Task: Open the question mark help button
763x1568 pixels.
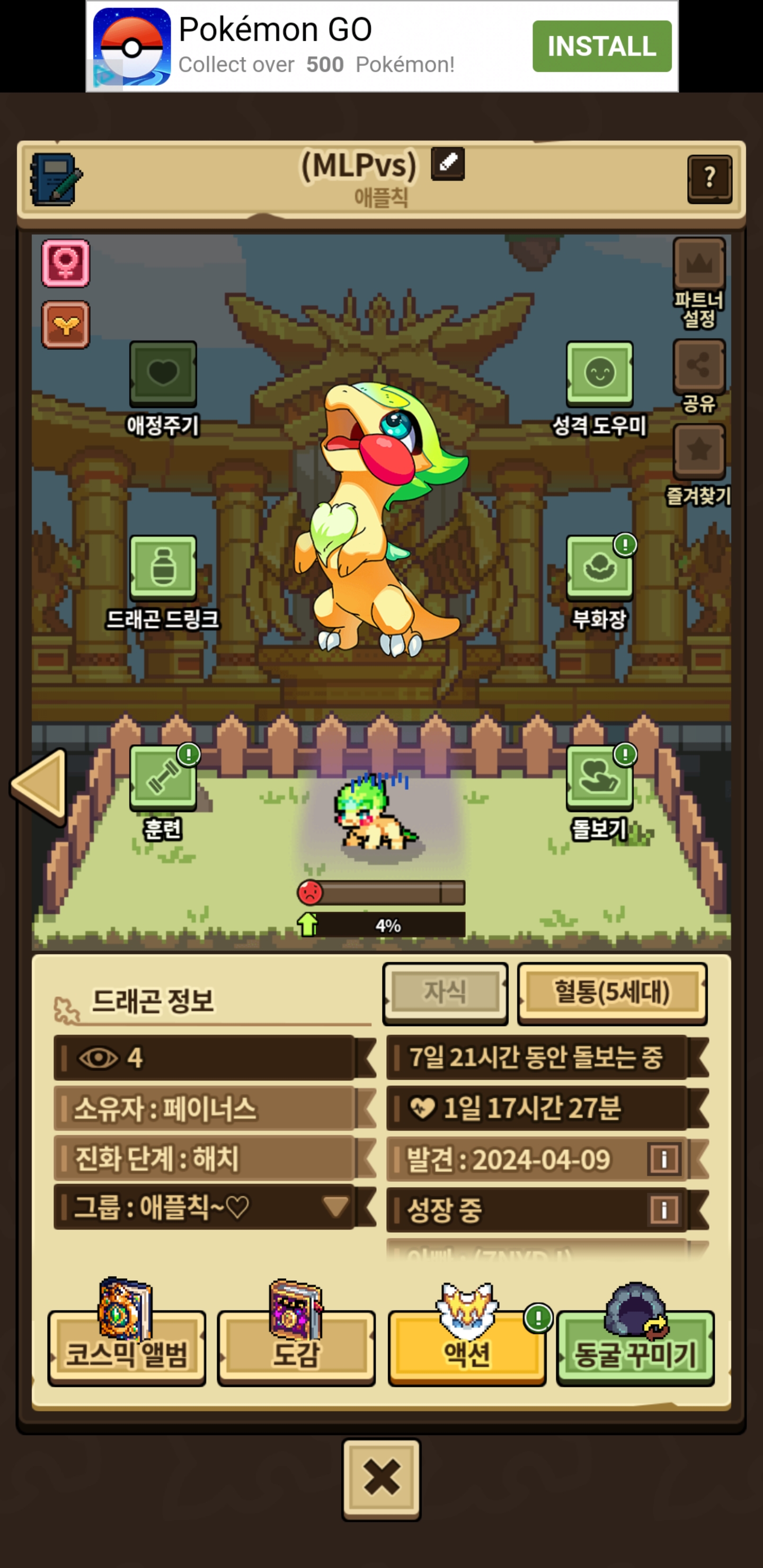Action: point(709,179)
